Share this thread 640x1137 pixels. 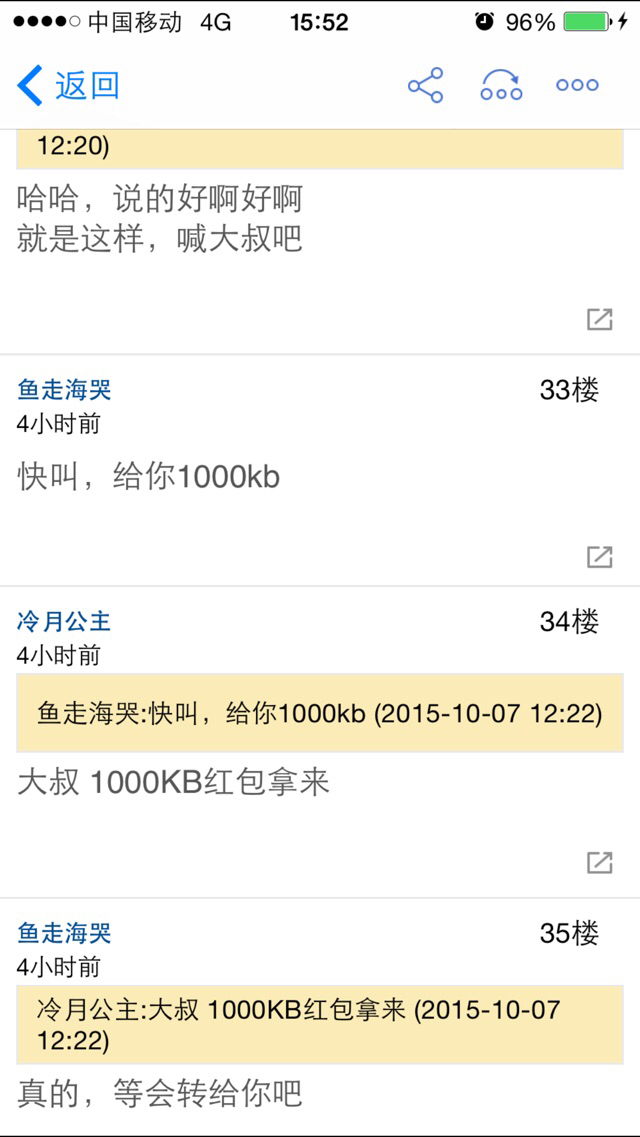425,86
